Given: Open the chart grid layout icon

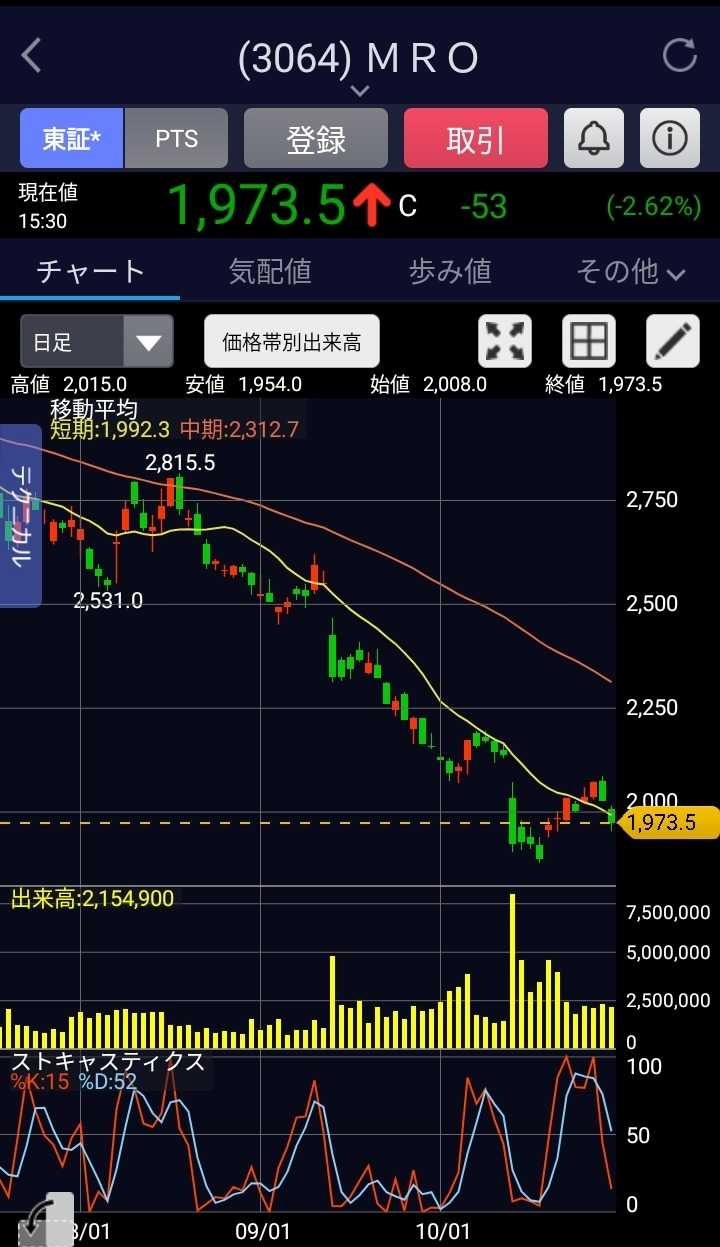Looking at the screenshot, I should [x=589, y=342].
